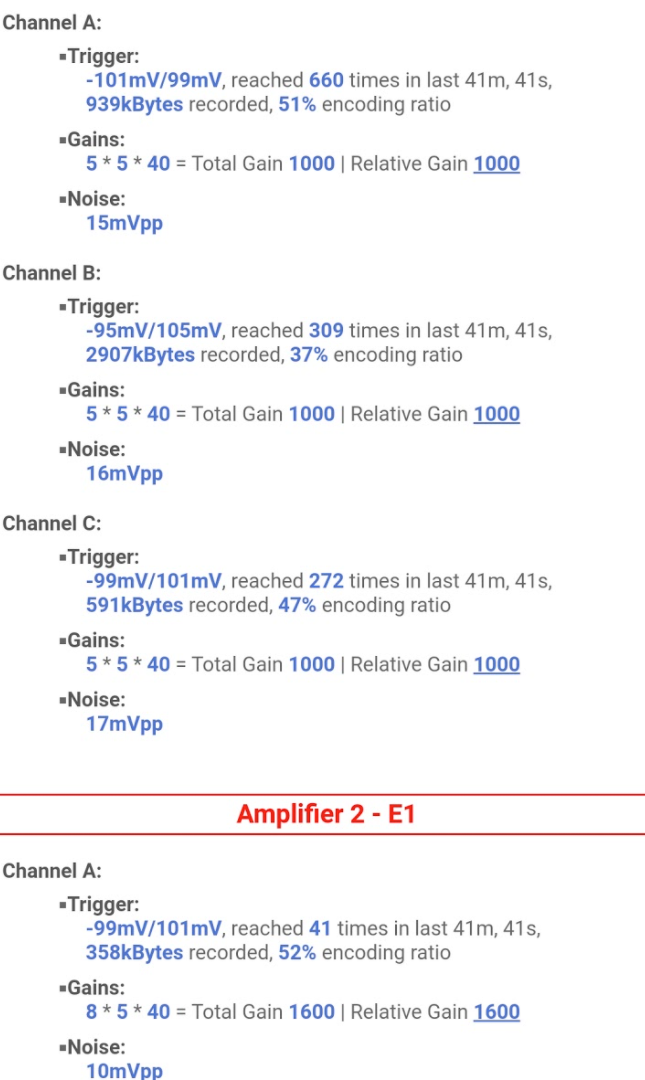This screenshot has width=645, height=1080.
Task: Select Channel C's underlined Relative Gain value
Action: point(496,665)
